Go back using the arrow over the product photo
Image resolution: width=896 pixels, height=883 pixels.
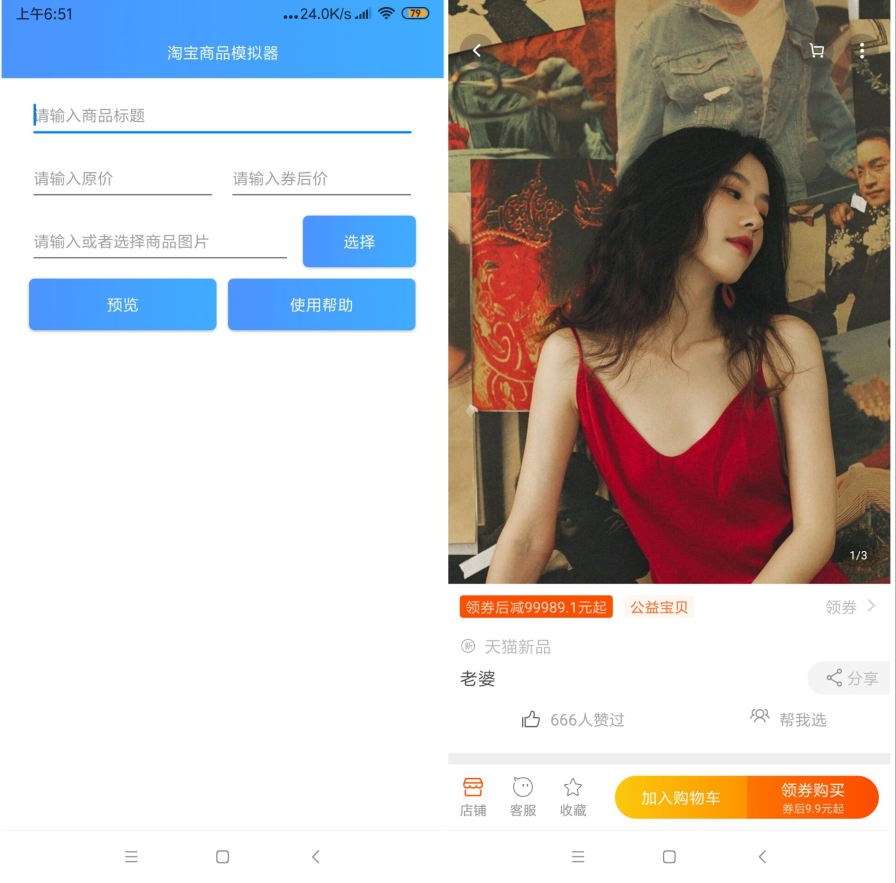(477, 51)
